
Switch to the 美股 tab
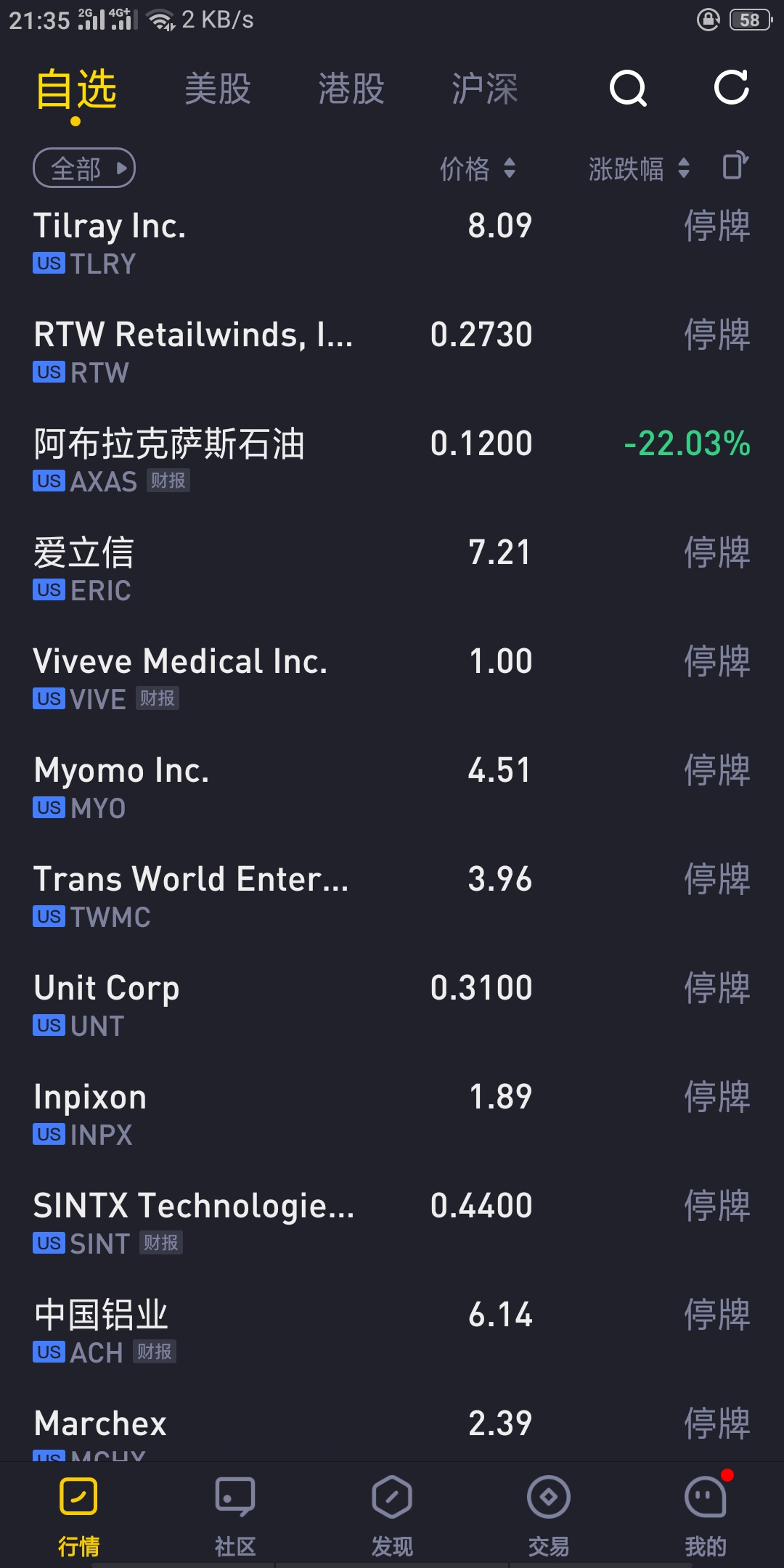pyautogui.click(x=218, y=89)
